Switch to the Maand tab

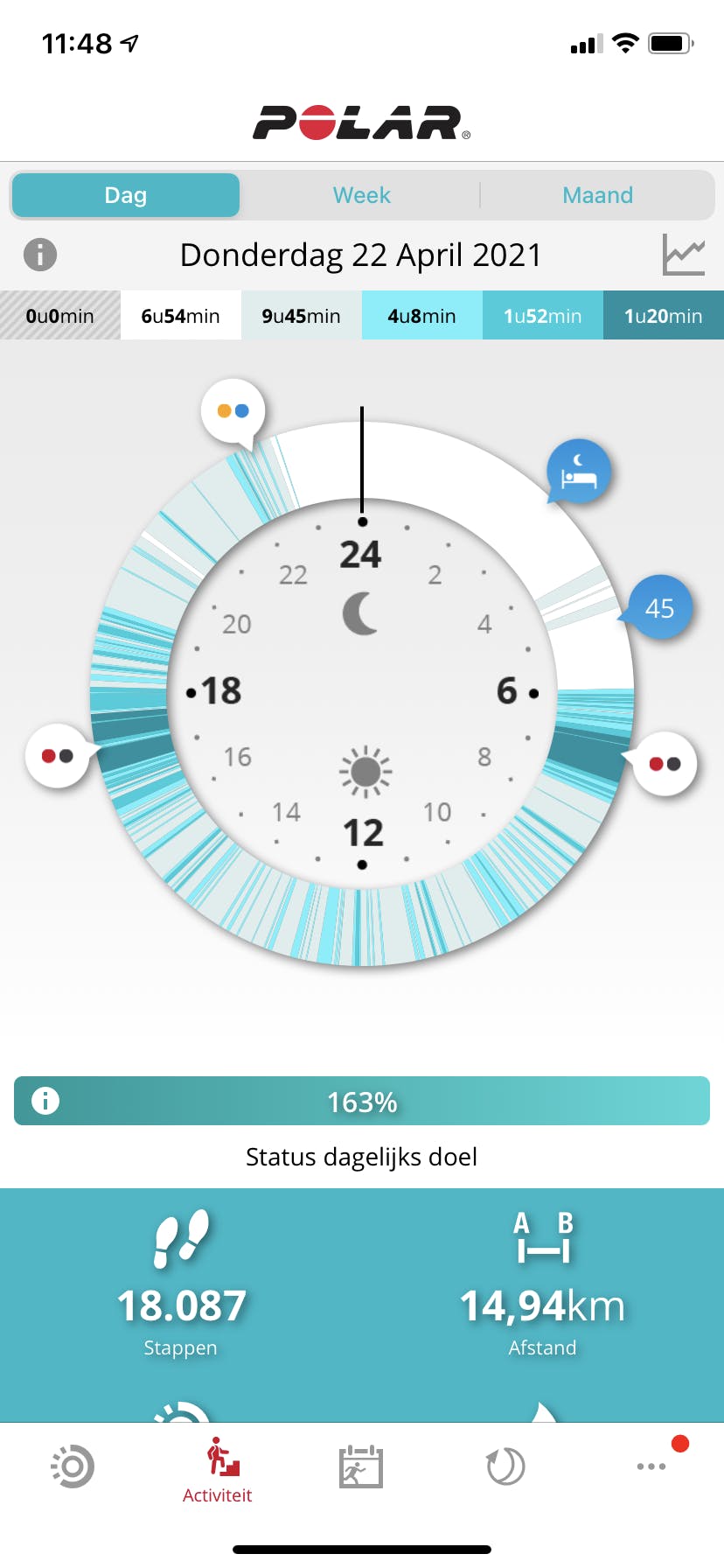pos(598,194)
